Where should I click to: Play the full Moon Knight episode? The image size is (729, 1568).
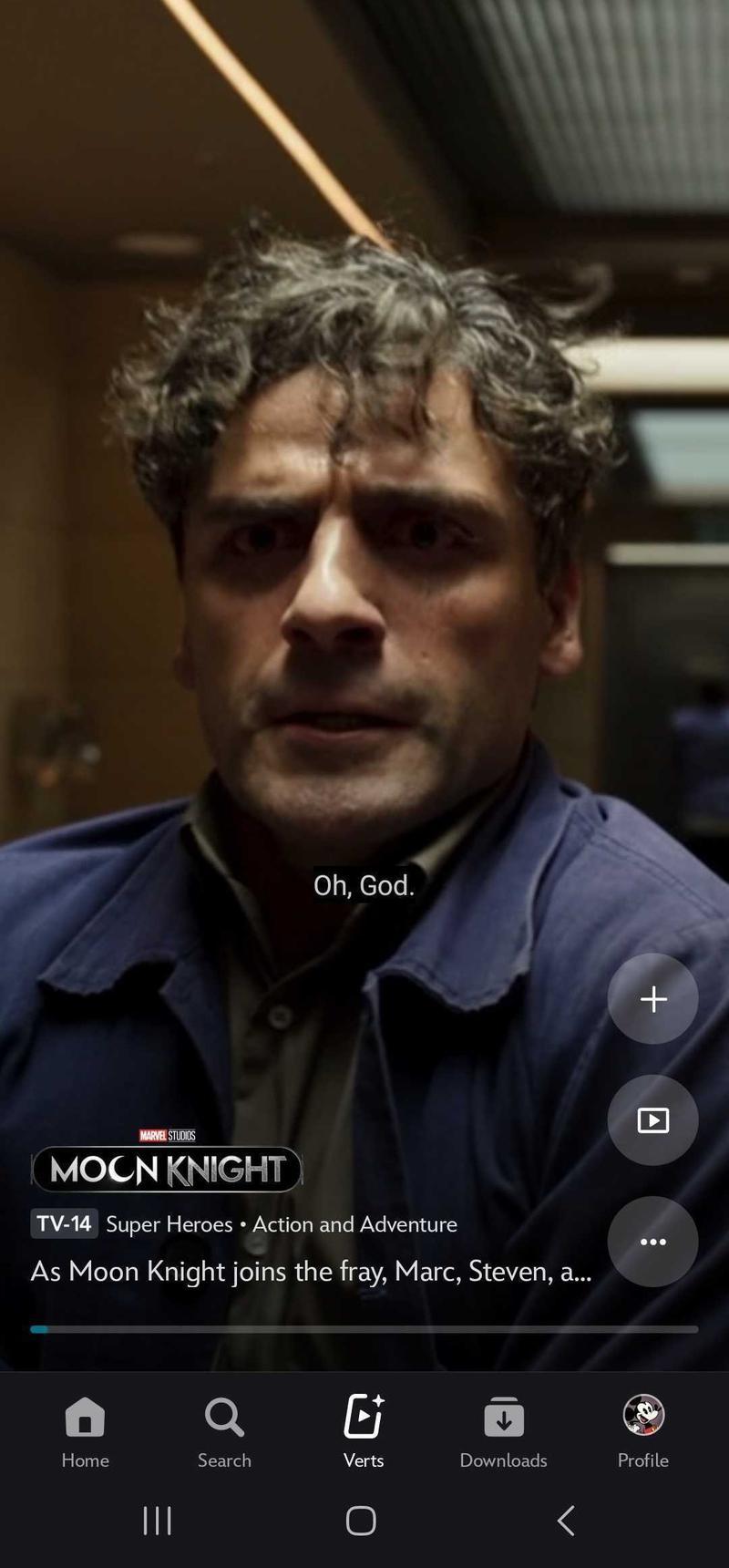pos(652,1119)
